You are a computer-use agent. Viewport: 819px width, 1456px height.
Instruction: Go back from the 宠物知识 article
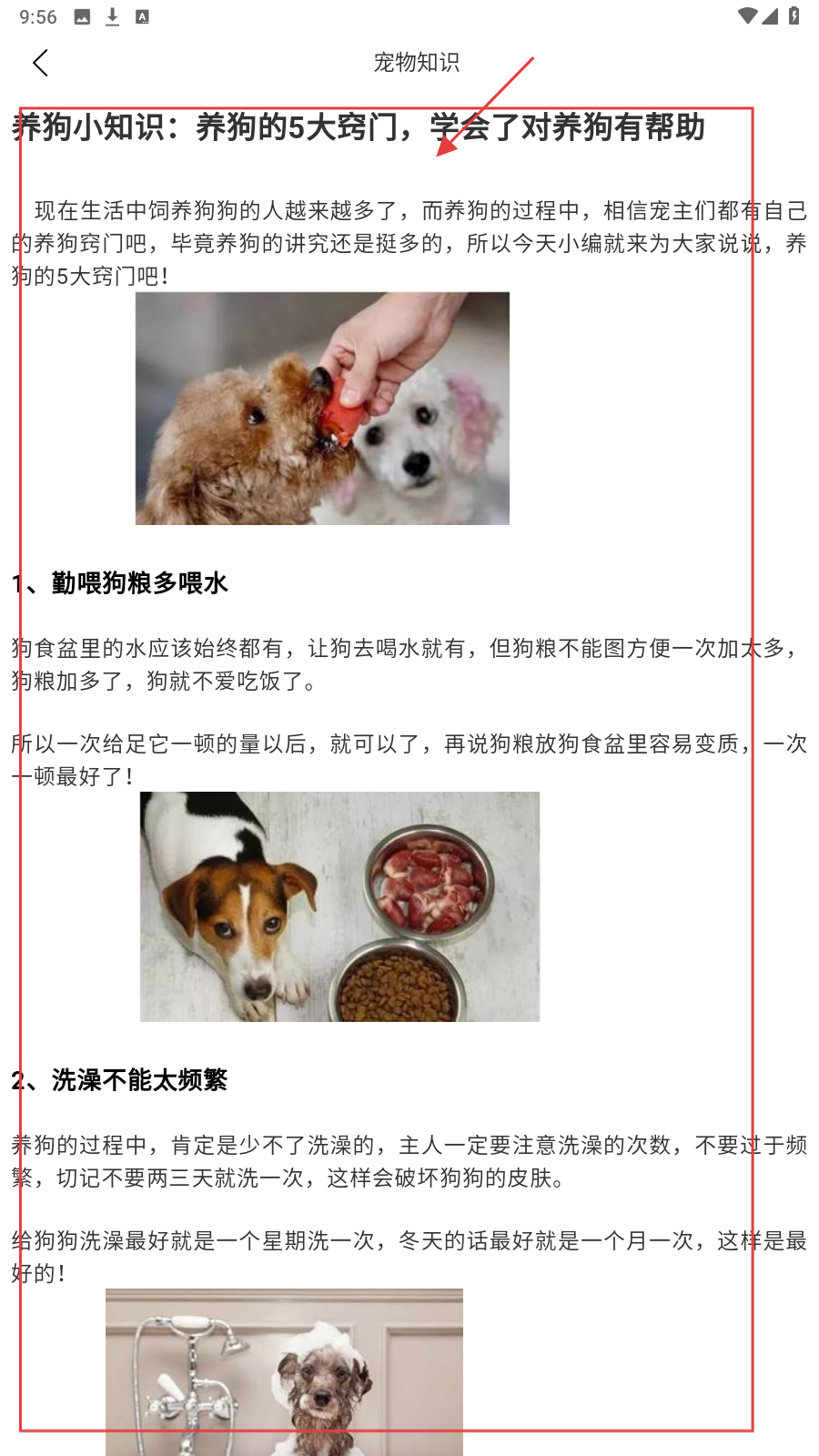(40, 63)
